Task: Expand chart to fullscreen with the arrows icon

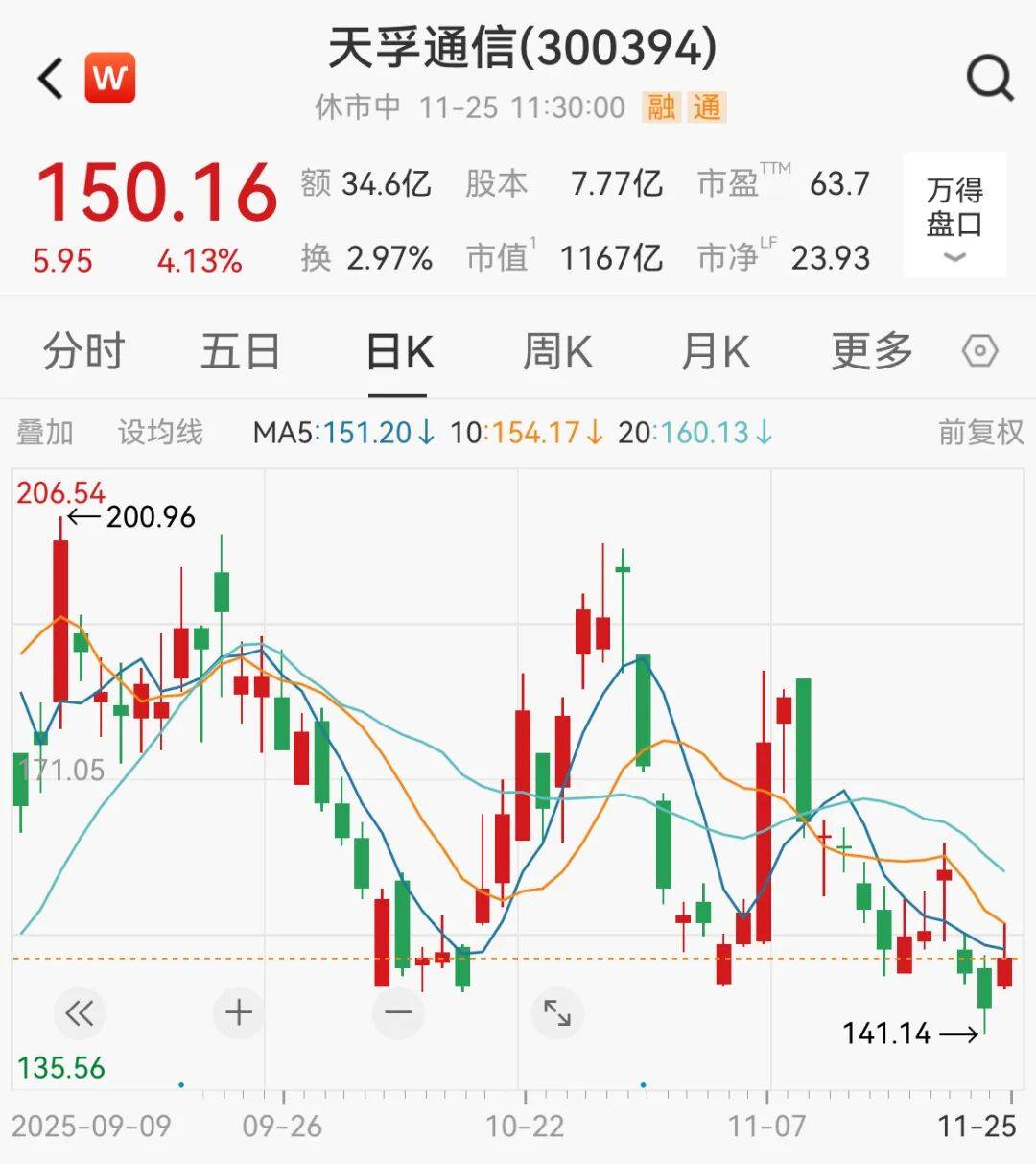Action: (x=557, y=1012)
